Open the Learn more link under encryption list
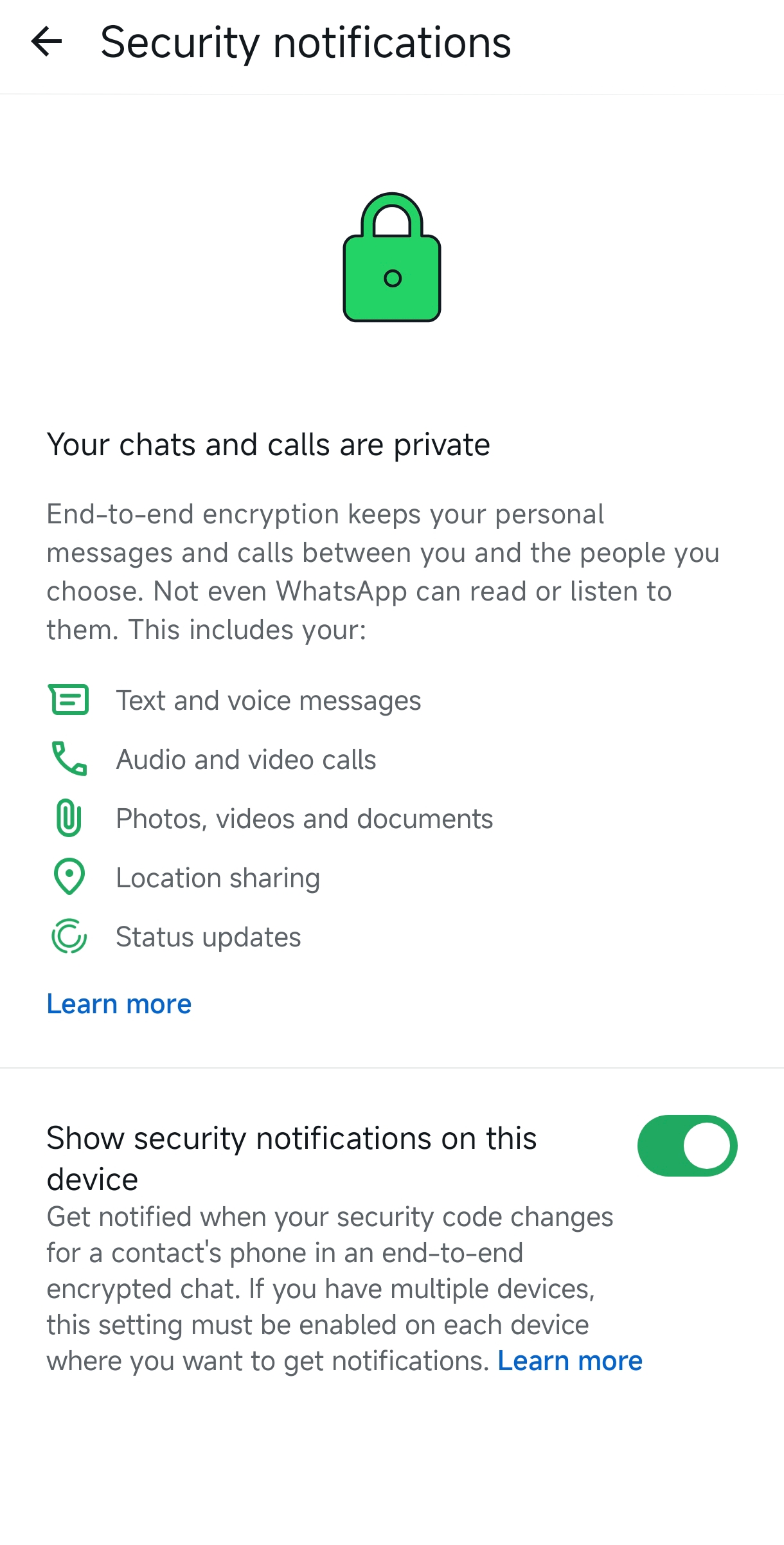This screenshot has width=784, height=1545. click(x=118, y=1004)
